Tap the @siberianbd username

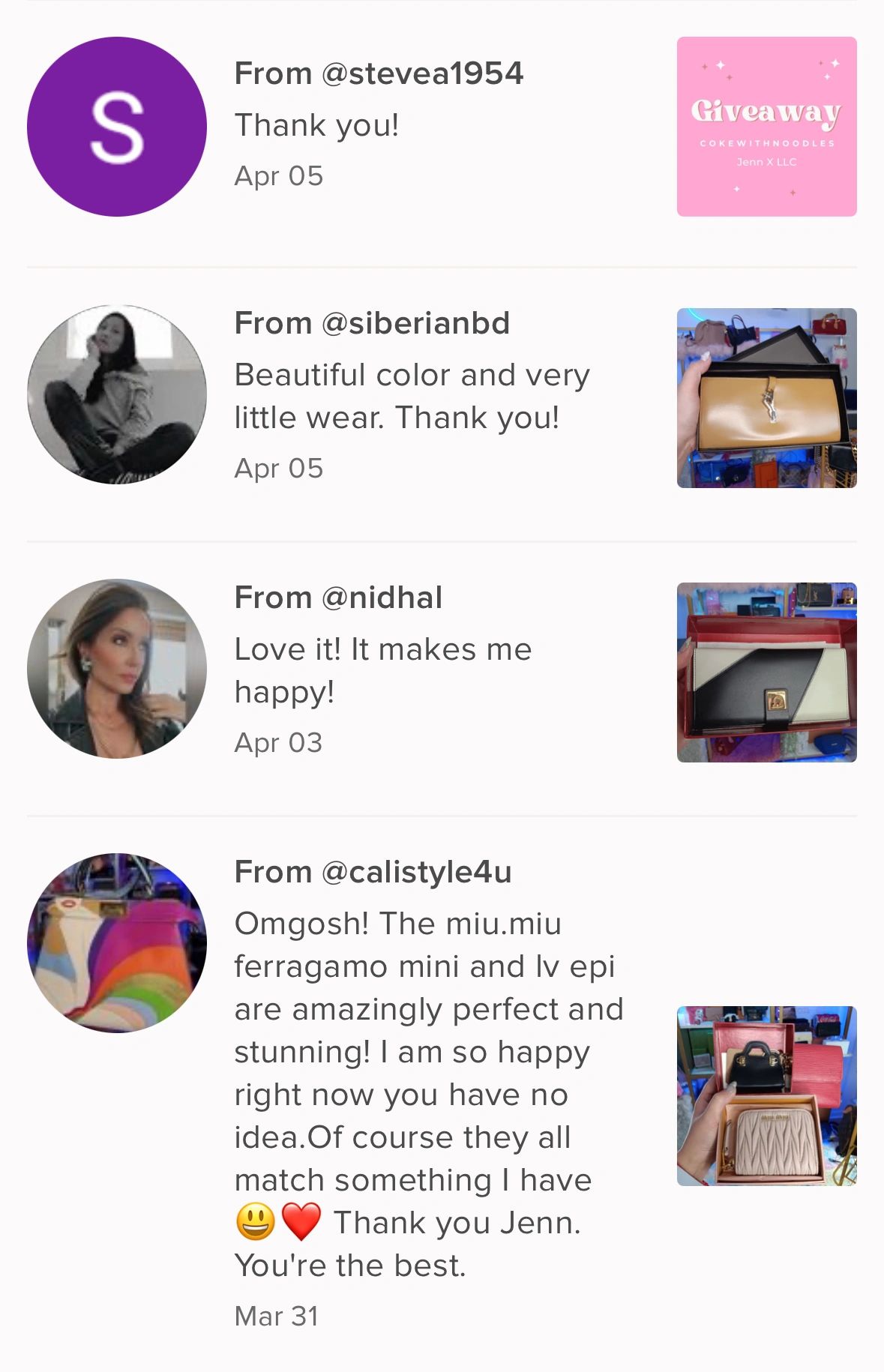click(415, 323)
